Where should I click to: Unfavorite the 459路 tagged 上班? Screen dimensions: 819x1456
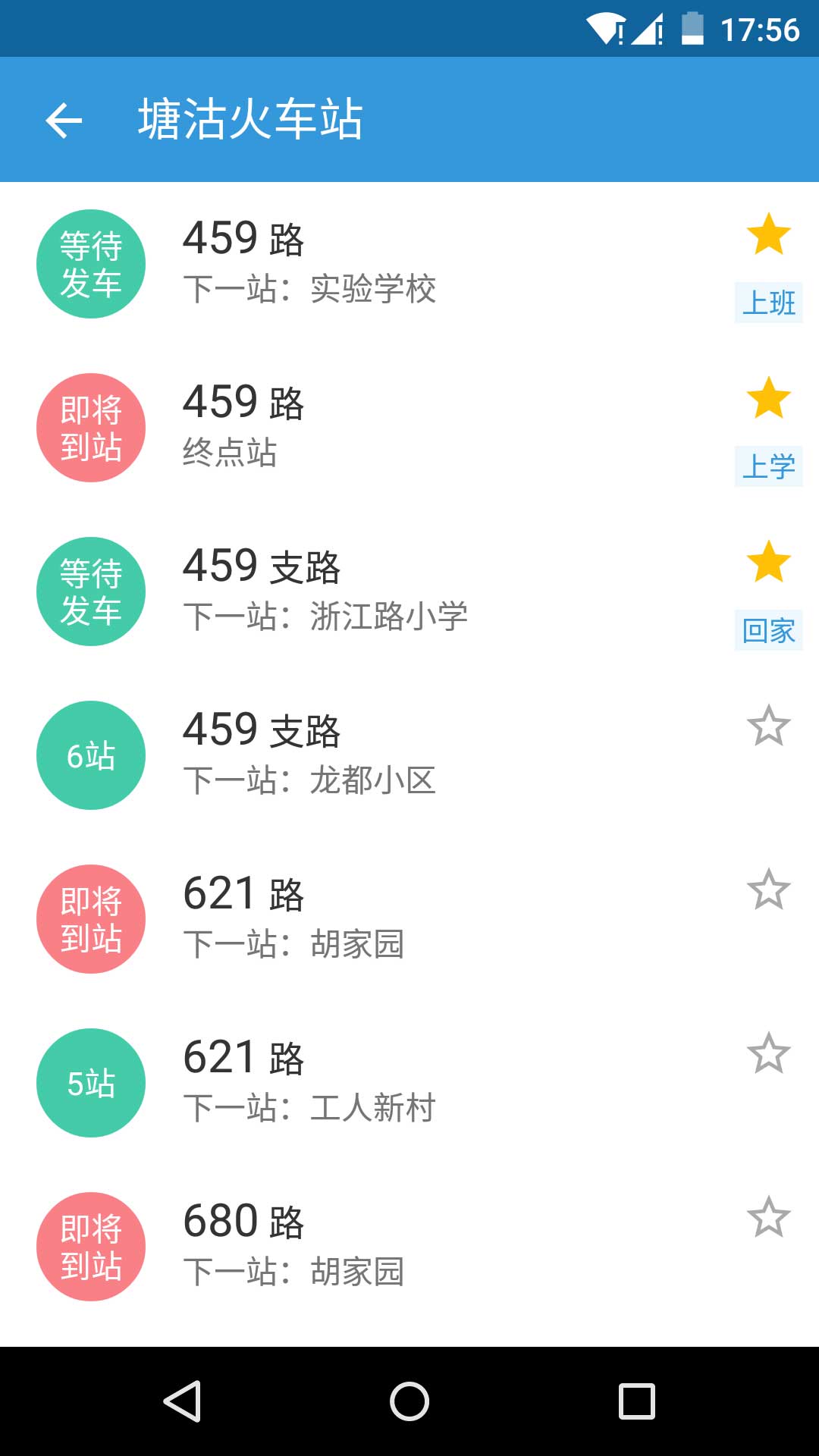tap(768, 234)
